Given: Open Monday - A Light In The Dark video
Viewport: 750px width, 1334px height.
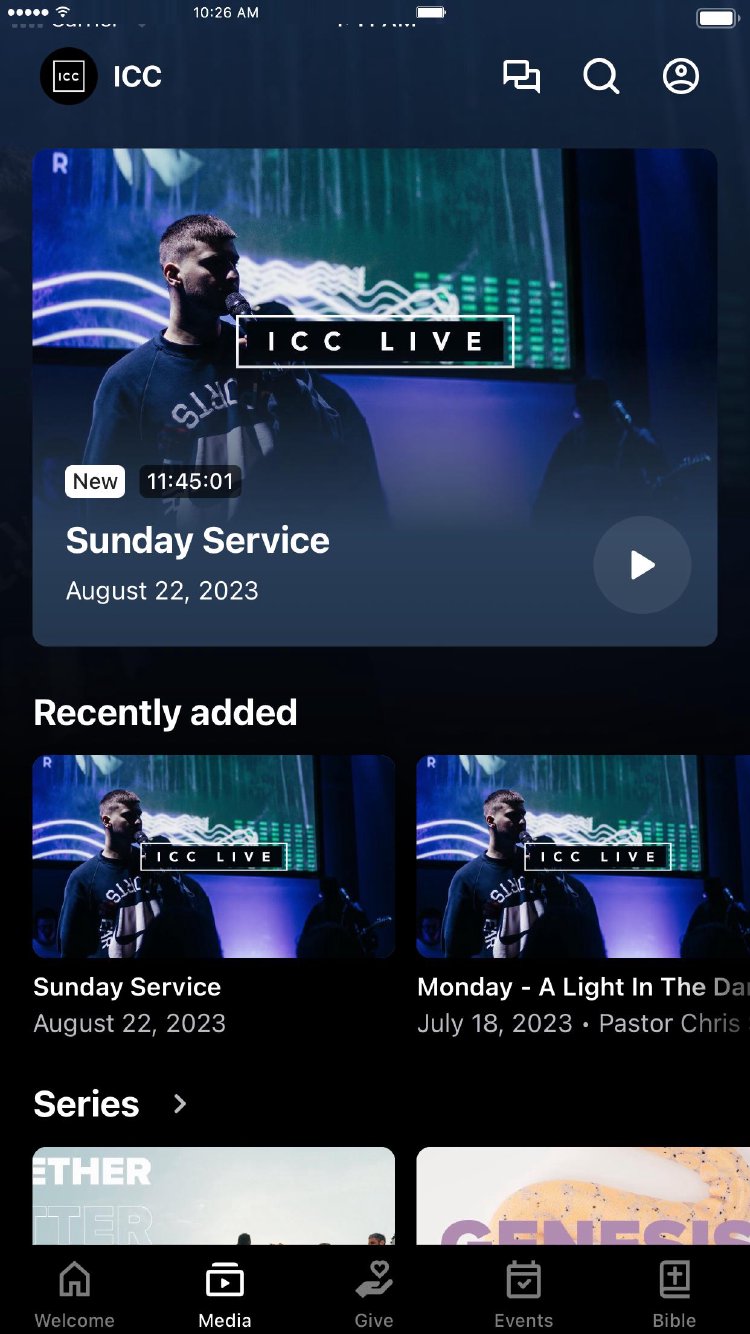Looking at the screenshot, I should pyautogui.click(x=582, y=856).
